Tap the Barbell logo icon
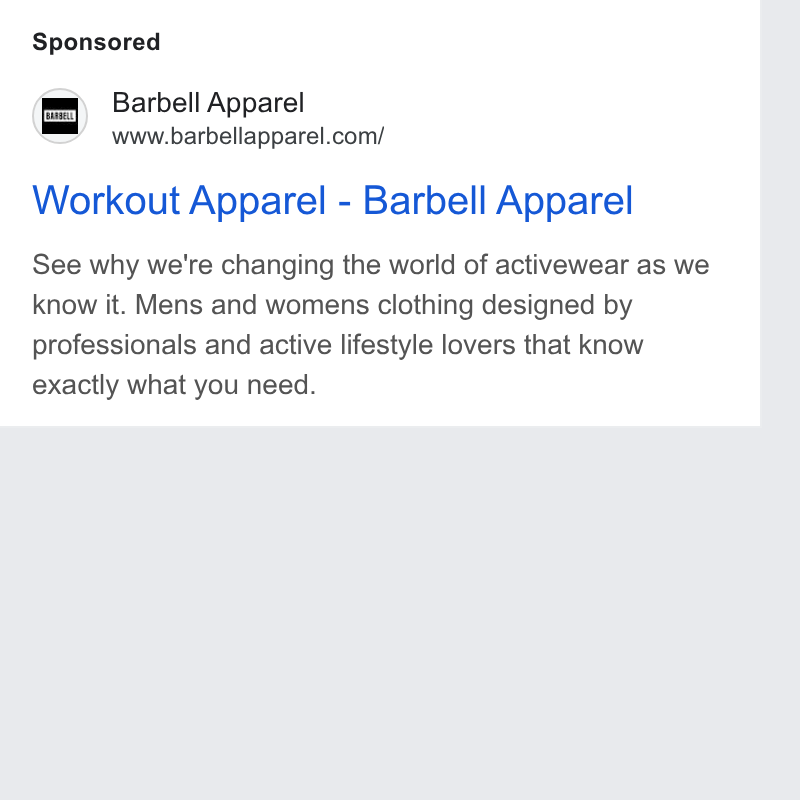 [60, 116]
